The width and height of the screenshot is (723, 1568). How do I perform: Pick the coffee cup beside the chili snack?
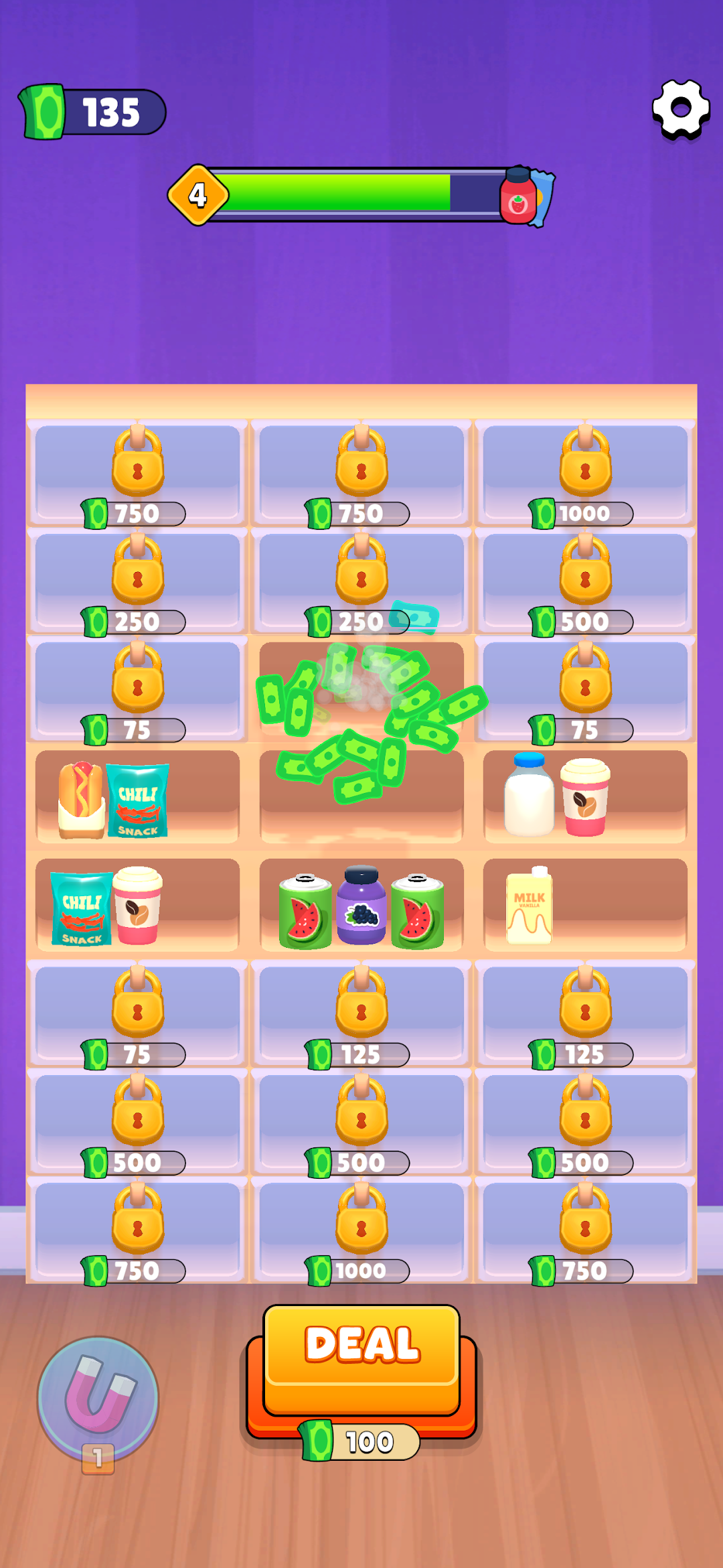pyautogui.click(x=138, y=906)
